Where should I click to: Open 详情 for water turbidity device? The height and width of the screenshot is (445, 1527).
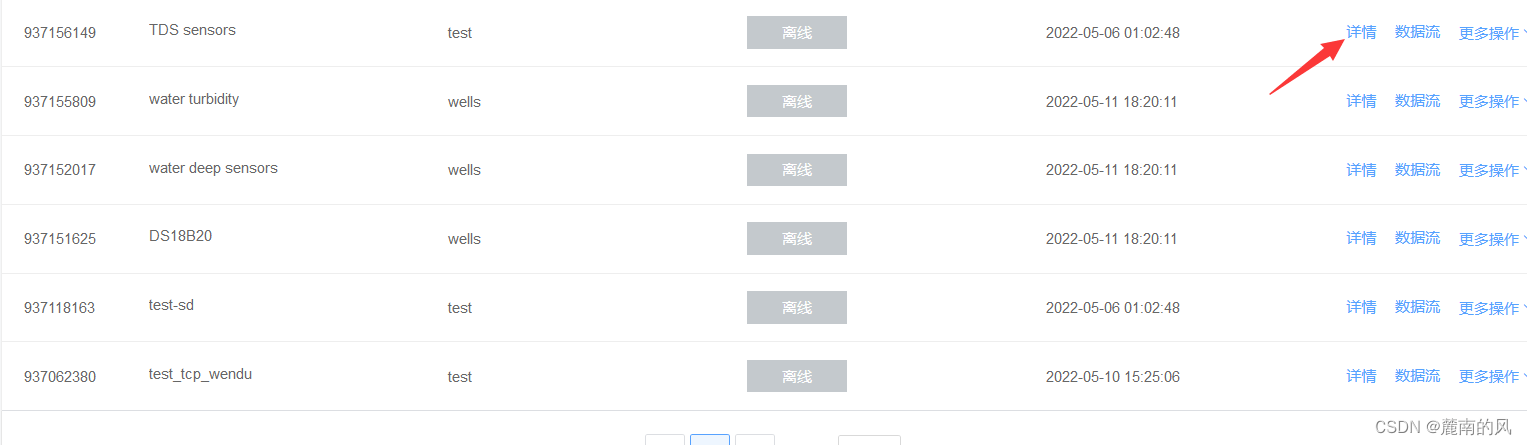(x=1361, y=101)
